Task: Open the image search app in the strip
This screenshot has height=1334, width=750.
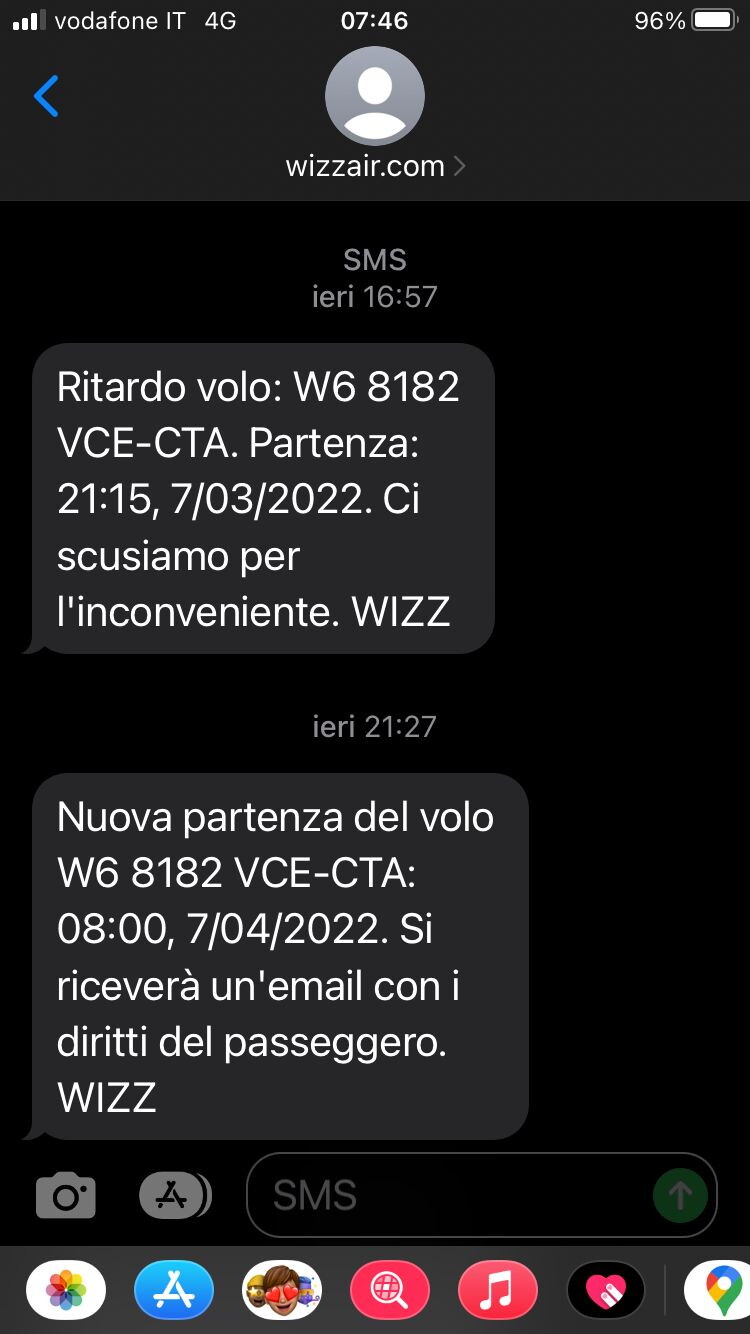Action: pos(390,1290)
